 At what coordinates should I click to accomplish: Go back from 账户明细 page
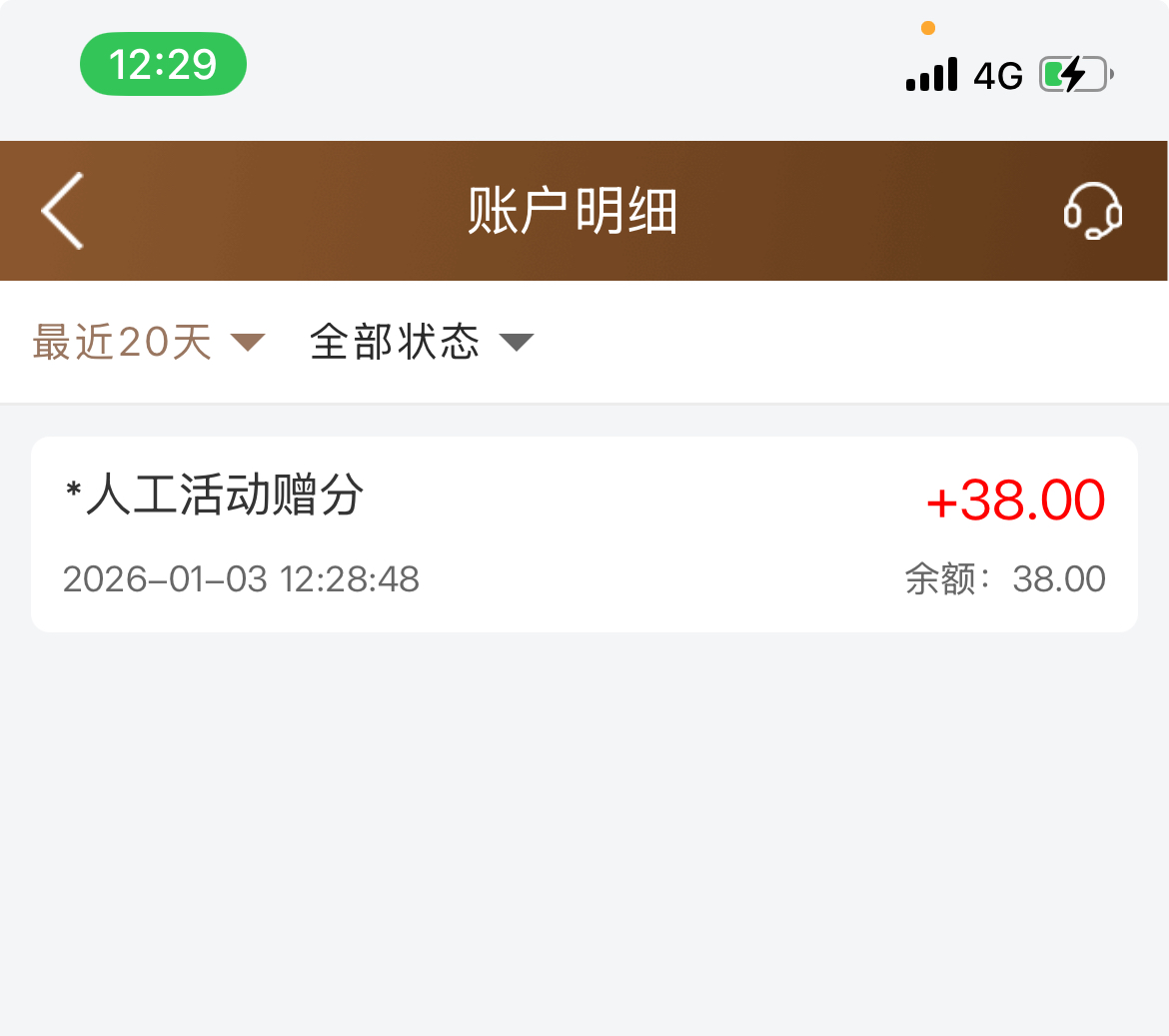(x=62, y=211)
